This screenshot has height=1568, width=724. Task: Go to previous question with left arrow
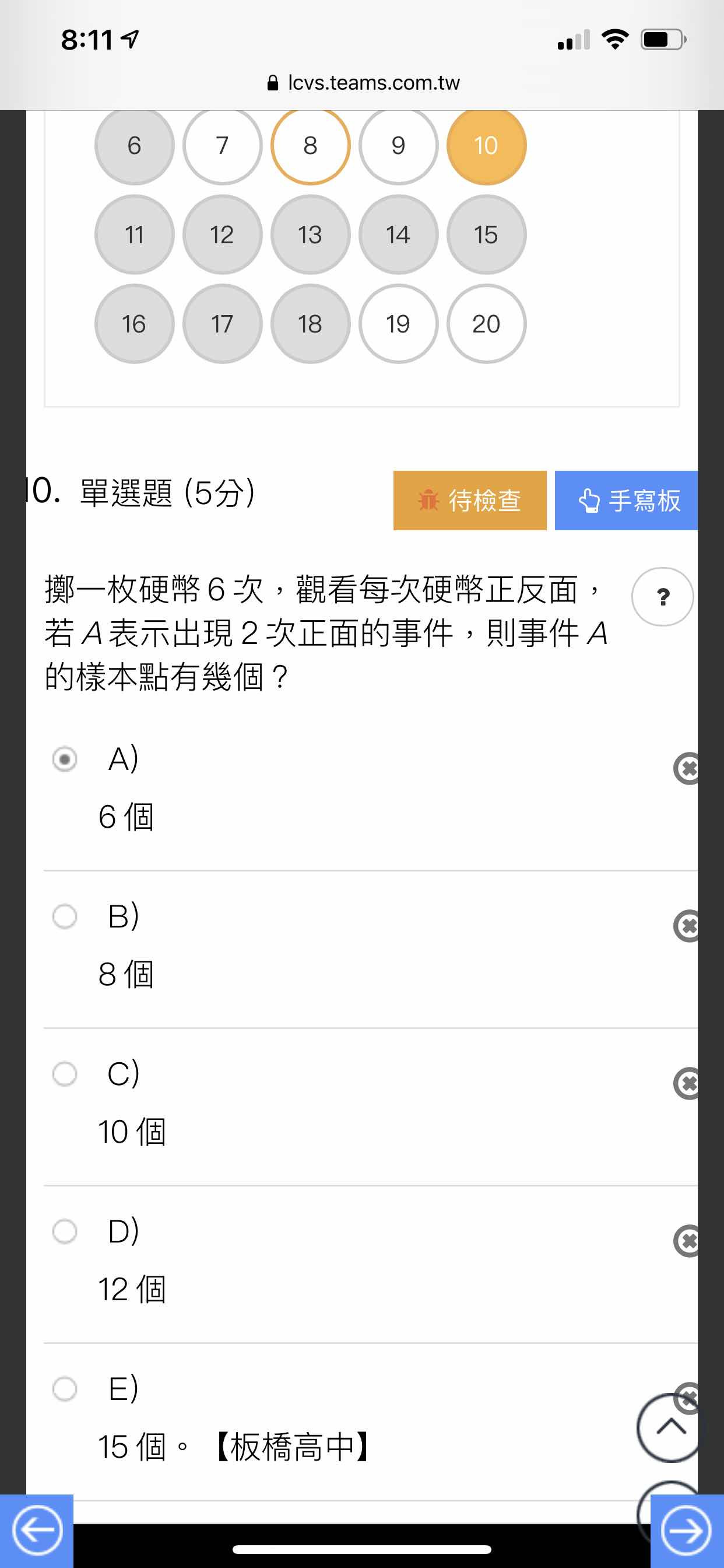[x=37, y=1530]
